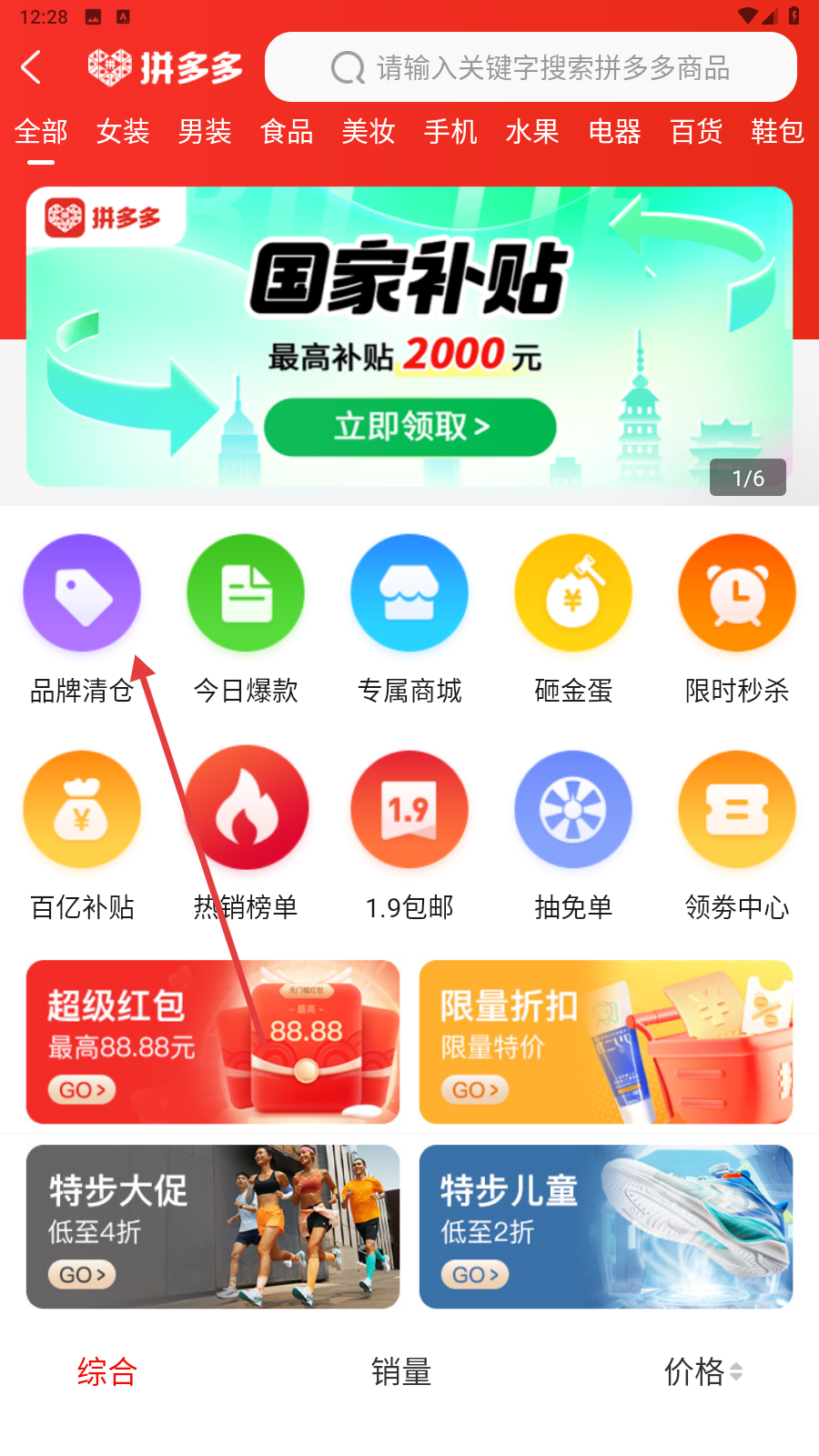Screen dimensions: 819x1456
Task: Sort results by 价格
Action: [x=703, y=1371]
